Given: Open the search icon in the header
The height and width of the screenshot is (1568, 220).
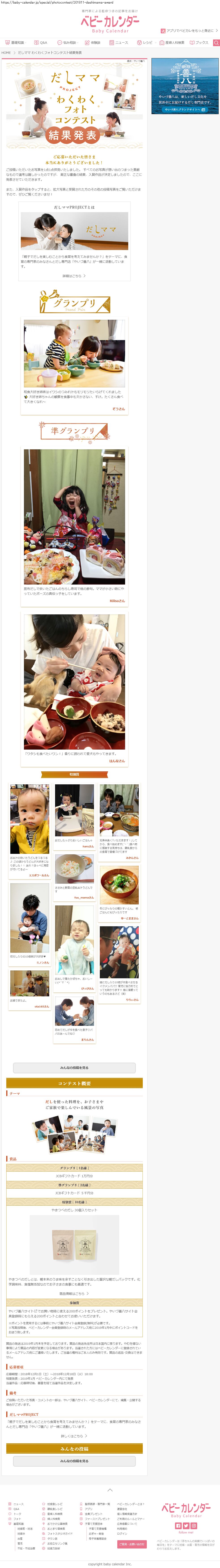Looking at the screenshot, I should (216, 43).
